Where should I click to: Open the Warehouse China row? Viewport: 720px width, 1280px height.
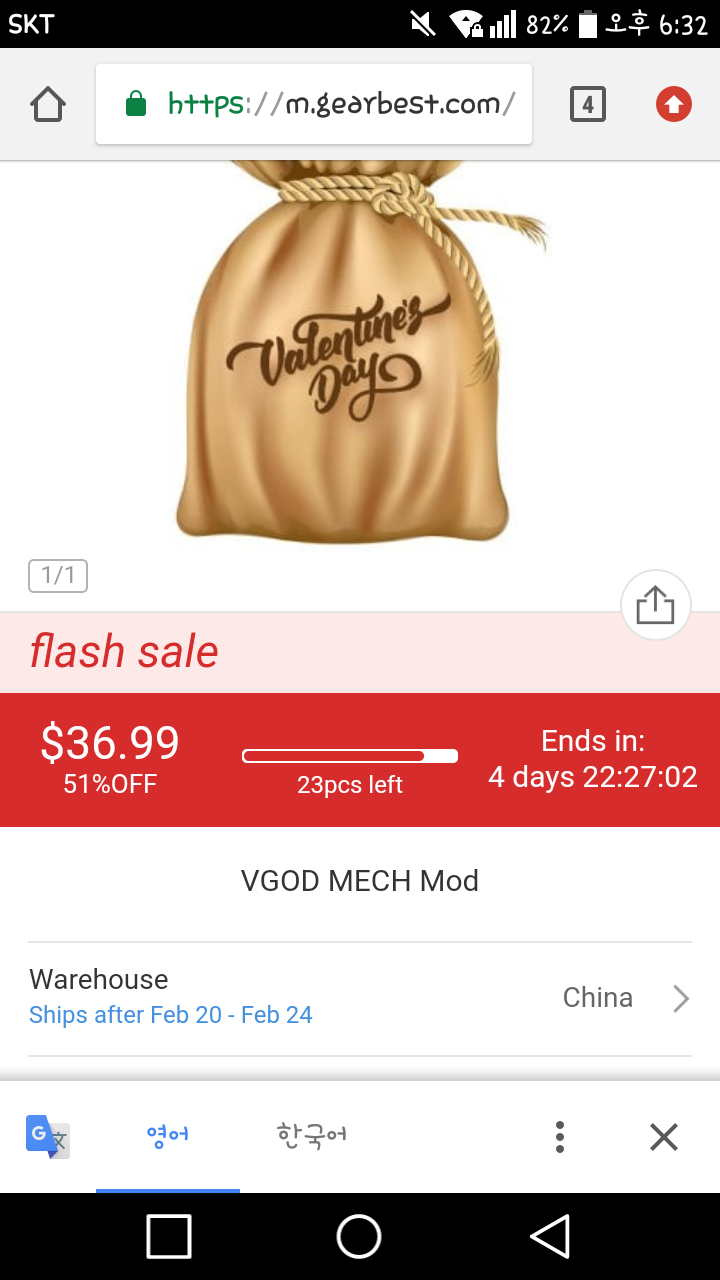tap(360, 997)
